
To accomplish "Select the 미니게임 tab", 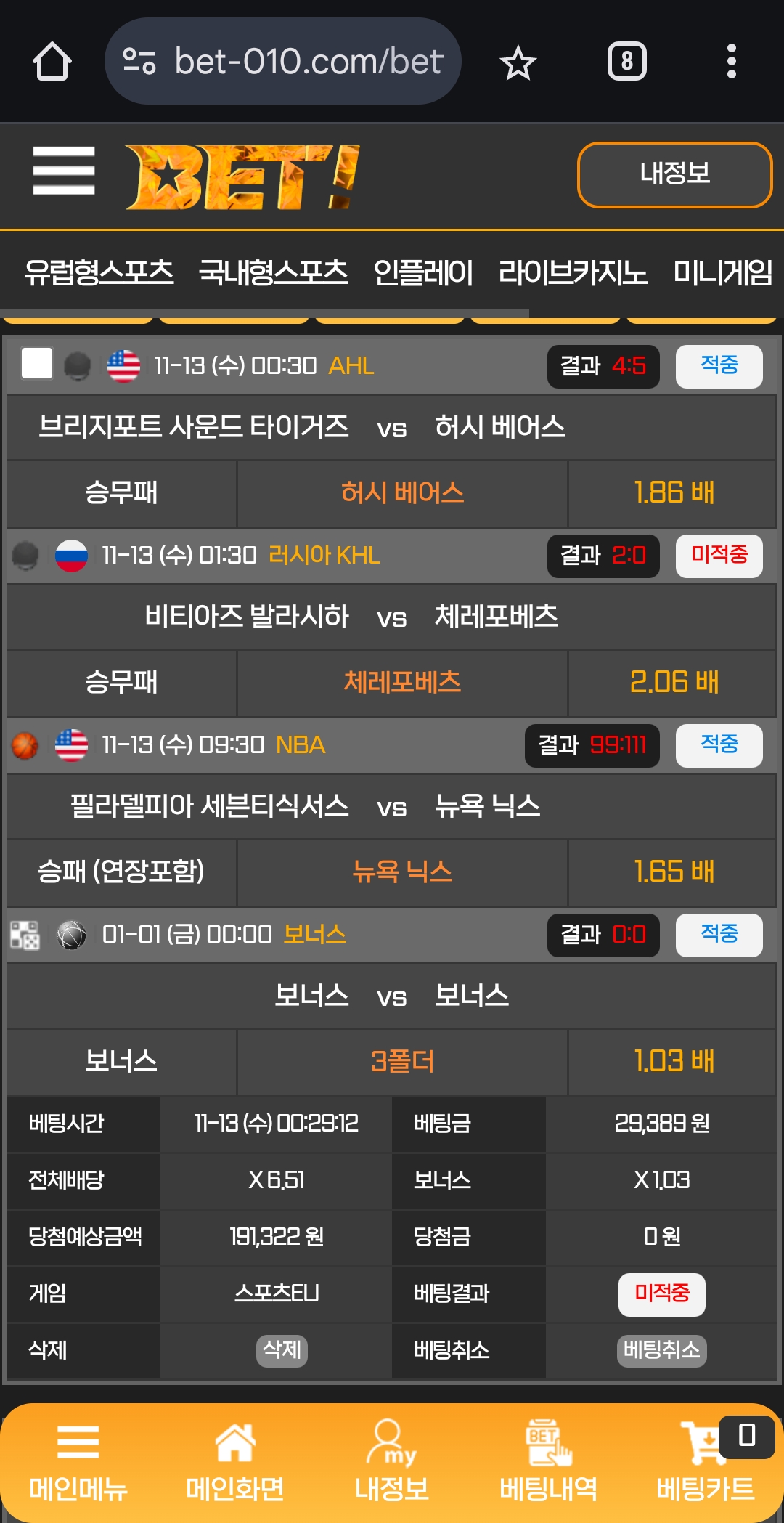I will (722, 273).
